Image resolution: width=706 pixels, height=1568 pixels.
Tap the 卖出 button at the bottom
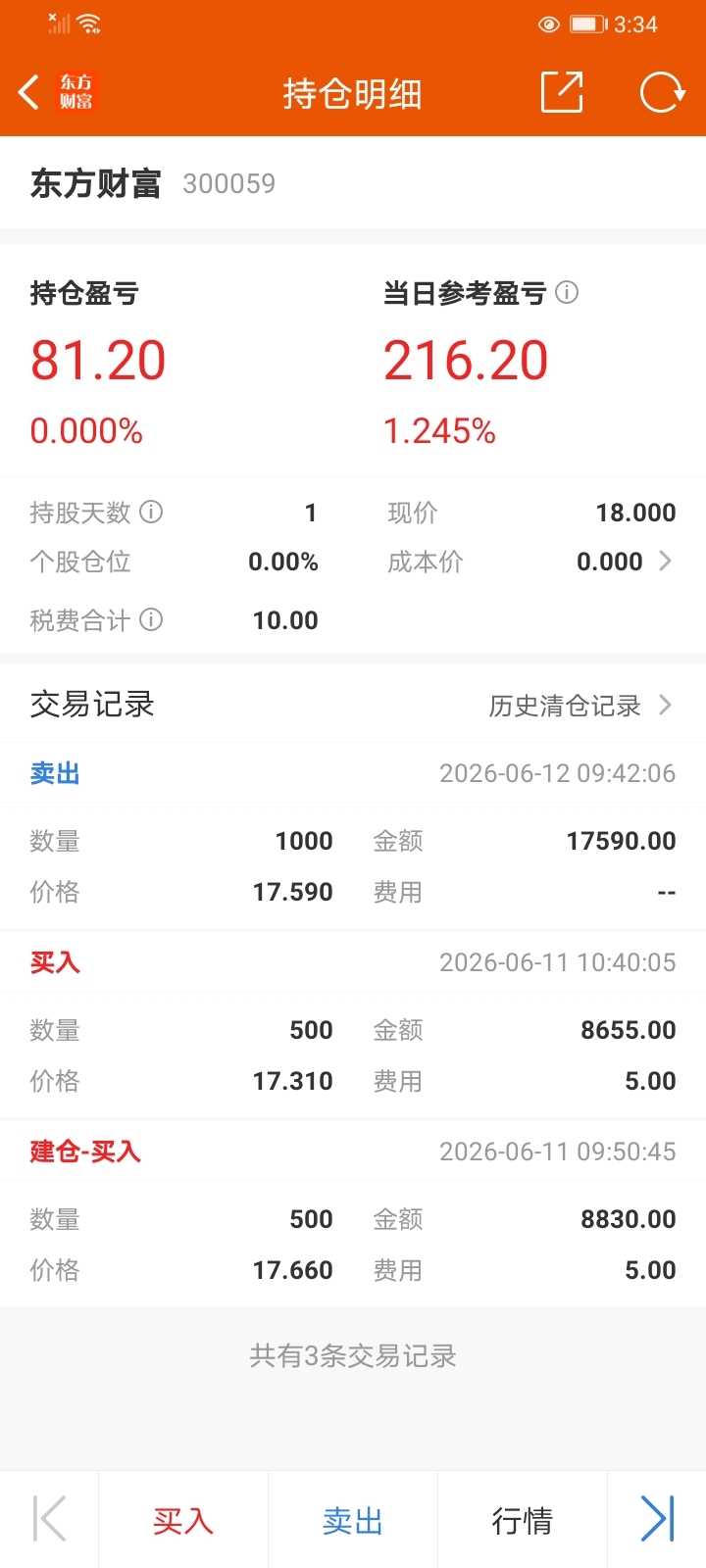(x=353, y=1521)
